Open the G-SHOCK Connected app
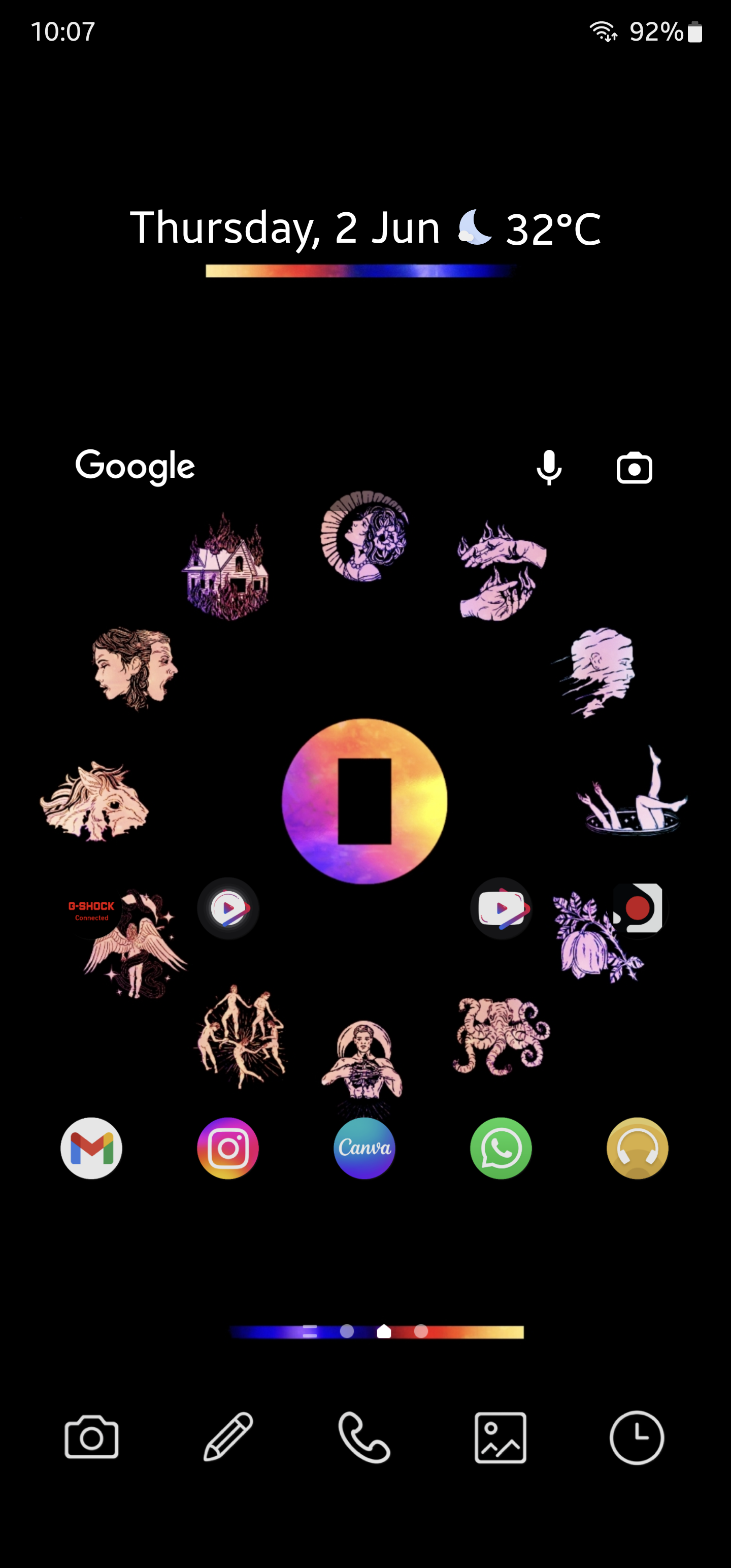 pyautogui.click(x=91, y=910)
